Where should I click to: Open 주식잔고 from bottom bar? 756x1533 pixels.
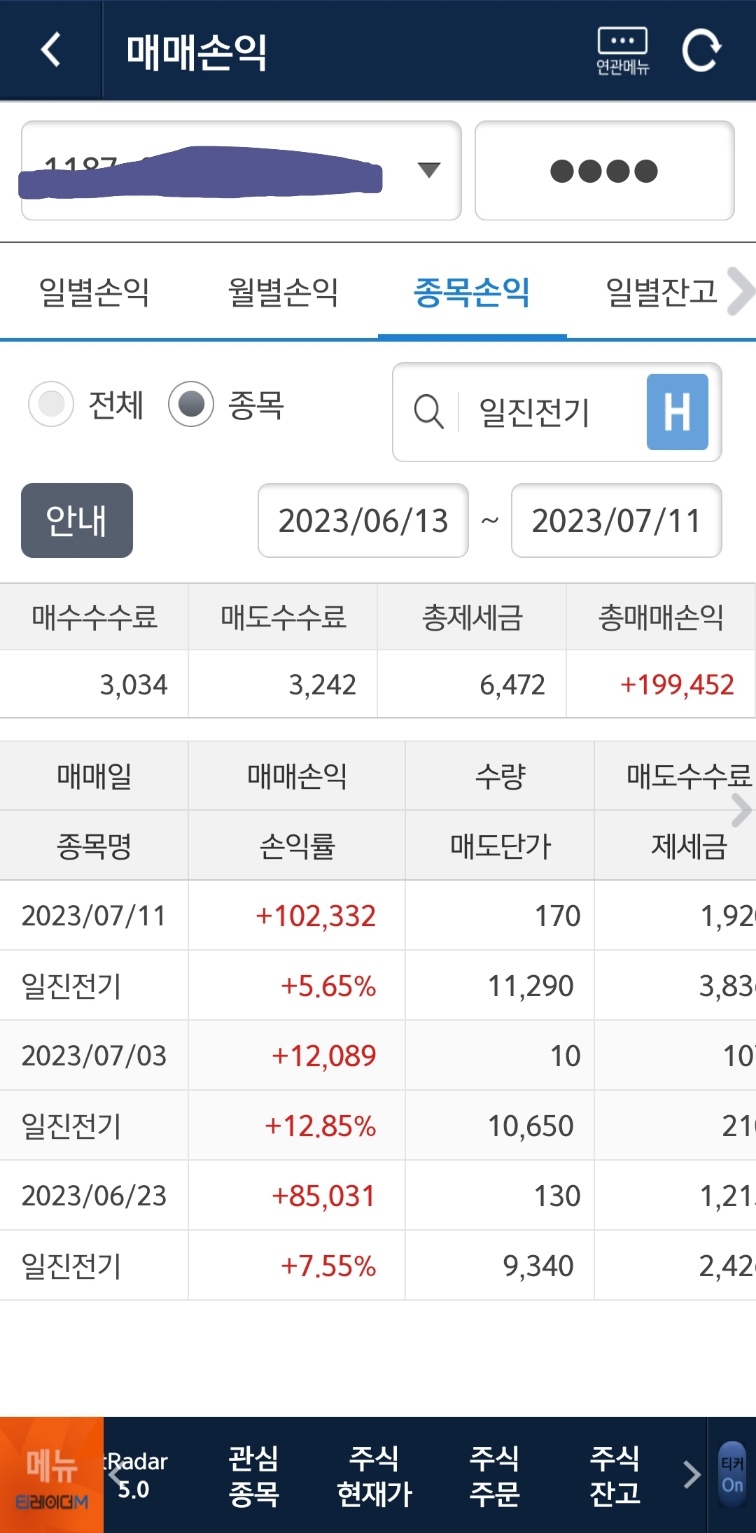tap(614, 1476)
